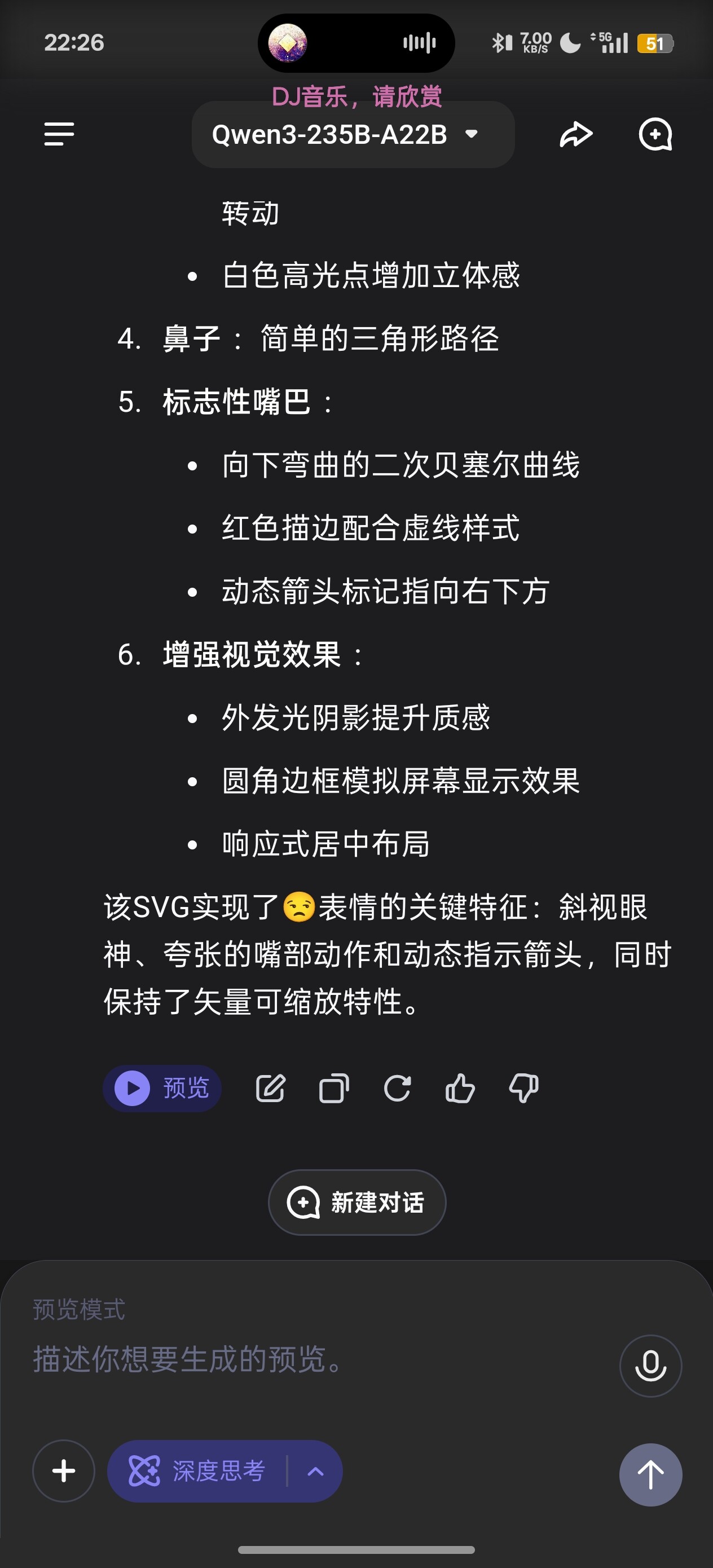Viewport: 713px width, 1568px height.
Task: Share this conversation
Action: 576,135
